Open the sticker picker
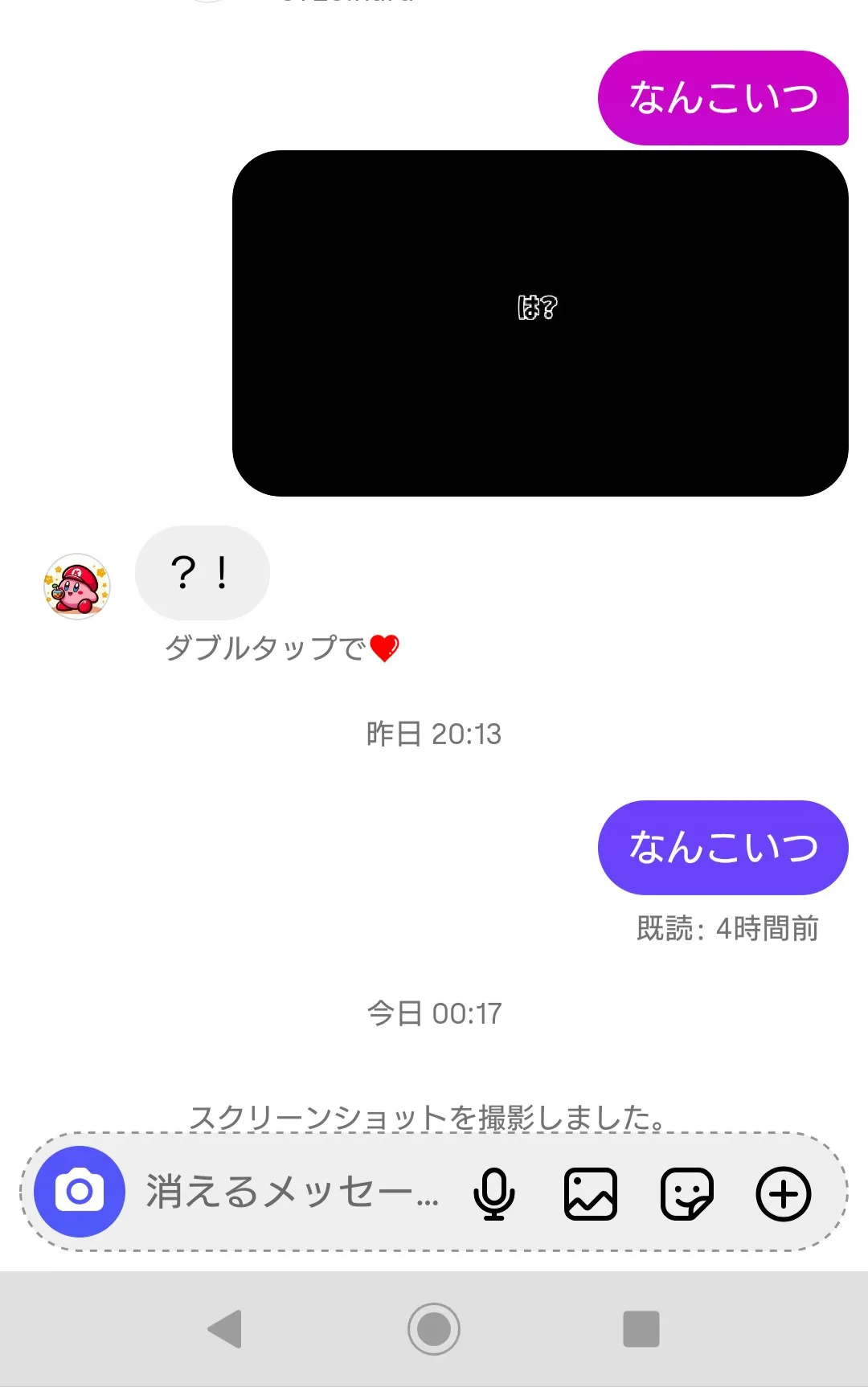Viewport: 868px width, 1387px height. [x=686, y=1193]
